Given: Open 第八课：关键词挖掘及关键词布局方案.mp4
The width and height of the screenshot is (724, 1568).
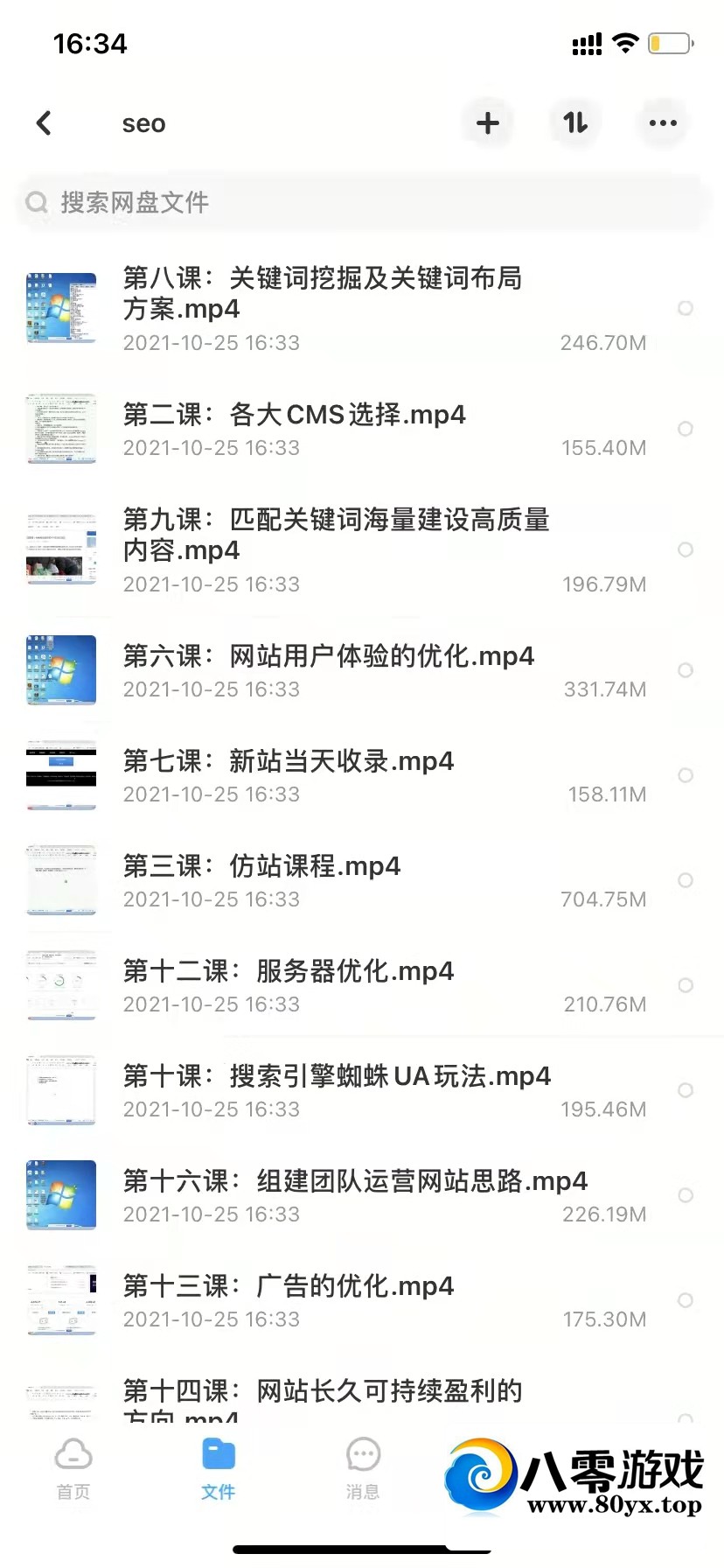Looking at the screenshot, I should click(322, 293).
